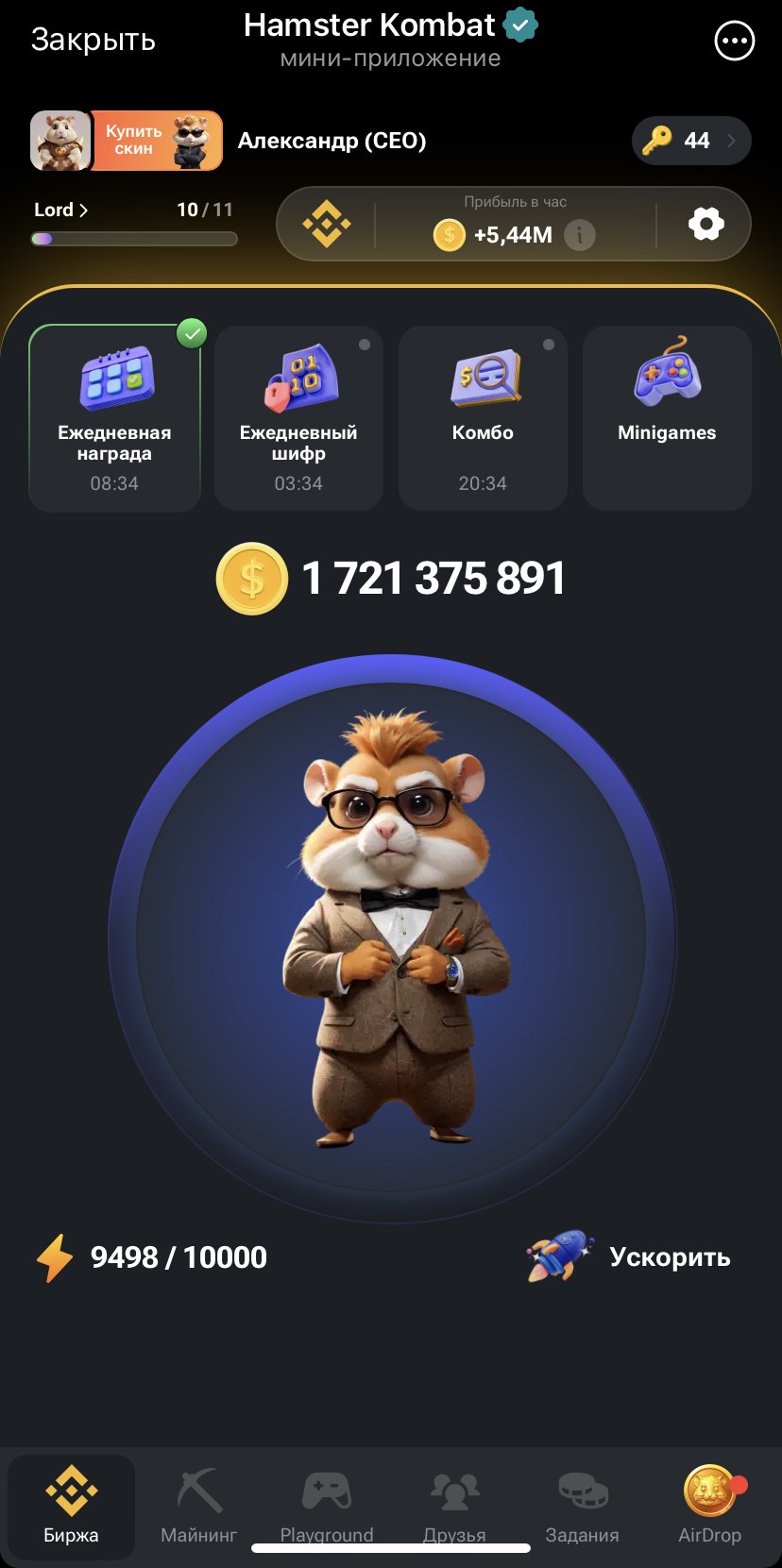This screenshot has width=782, height=1568.
Task: Tap the Купить скин button
Action: pyautogui.click(x=156, y=141)
